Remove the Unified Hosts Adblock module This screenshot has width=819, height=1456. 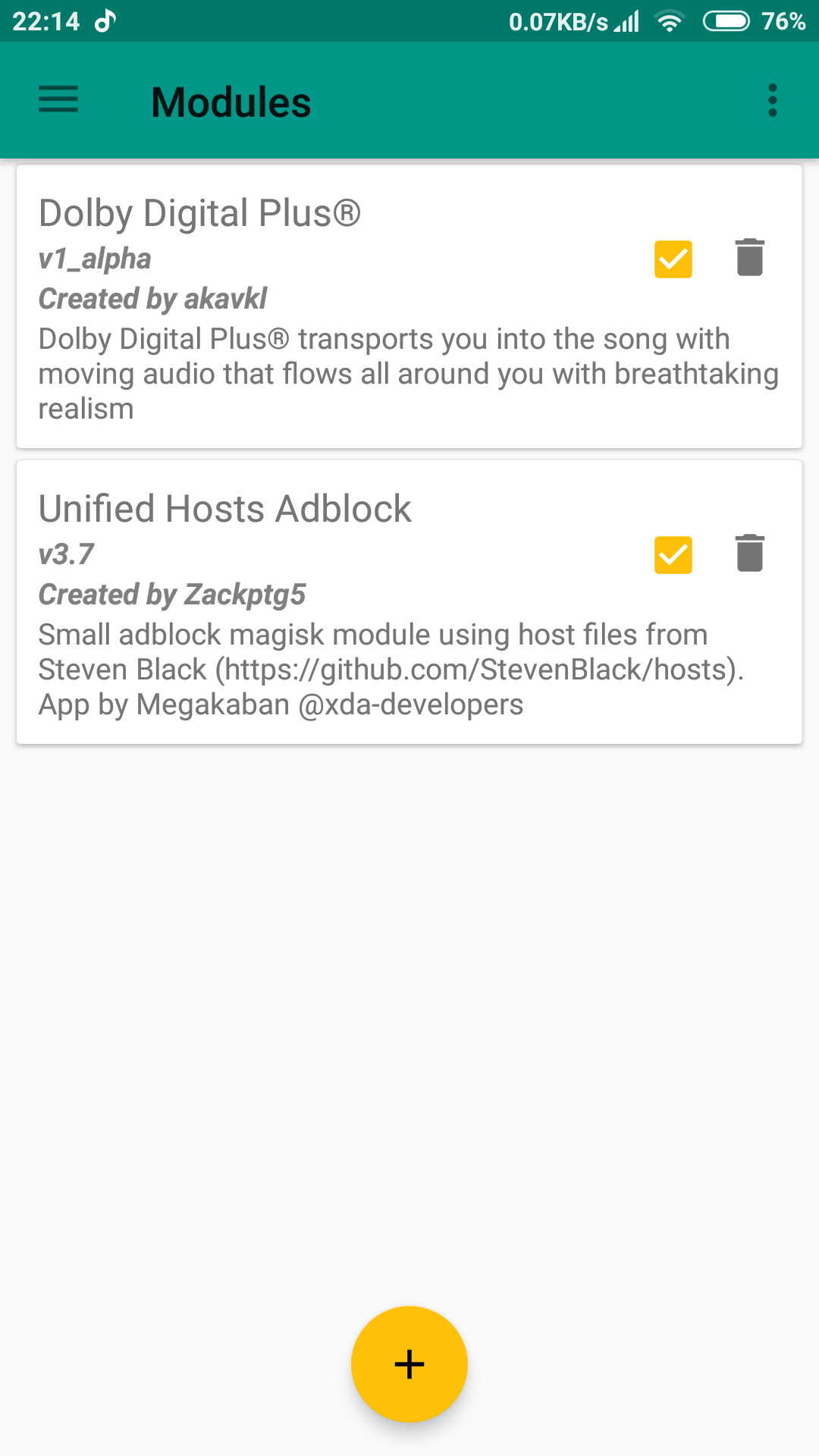point(749,554)
